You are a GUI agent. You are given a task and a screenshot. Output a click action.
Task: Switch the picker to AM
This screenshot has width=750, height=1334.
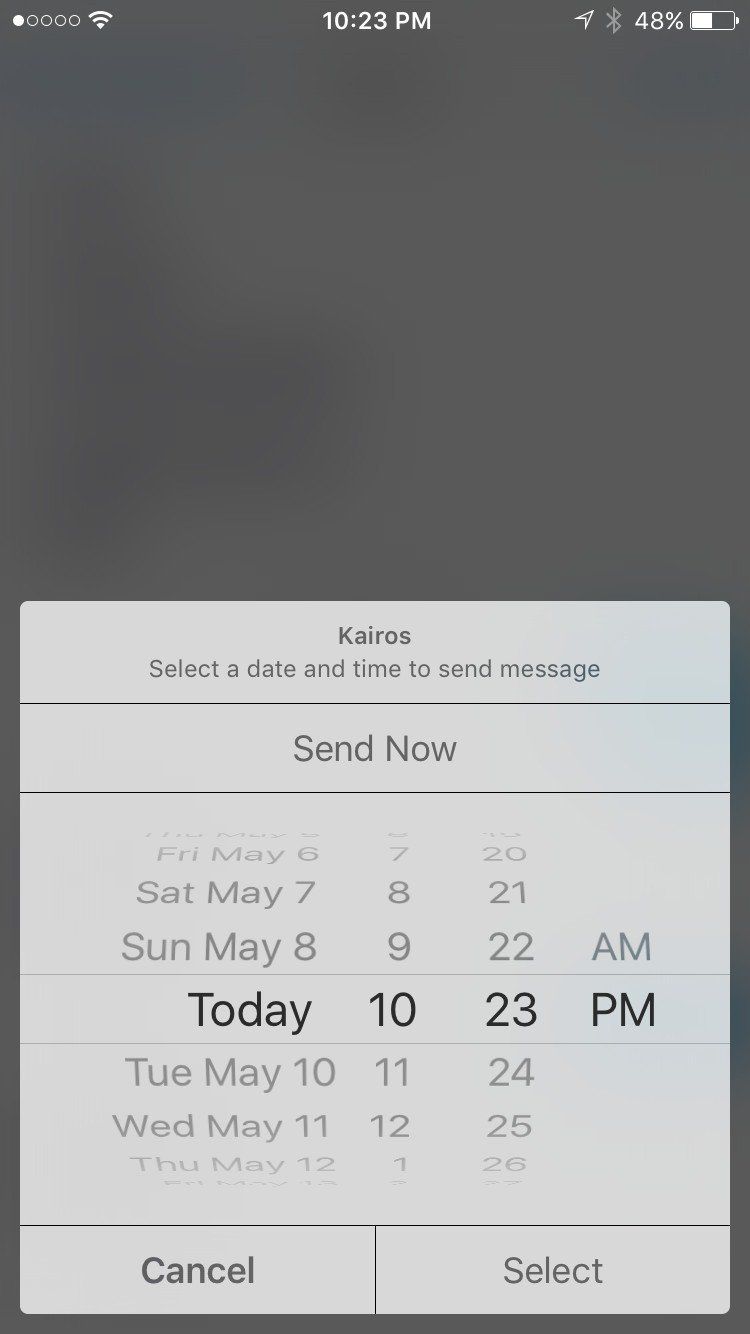coord(620,946)
